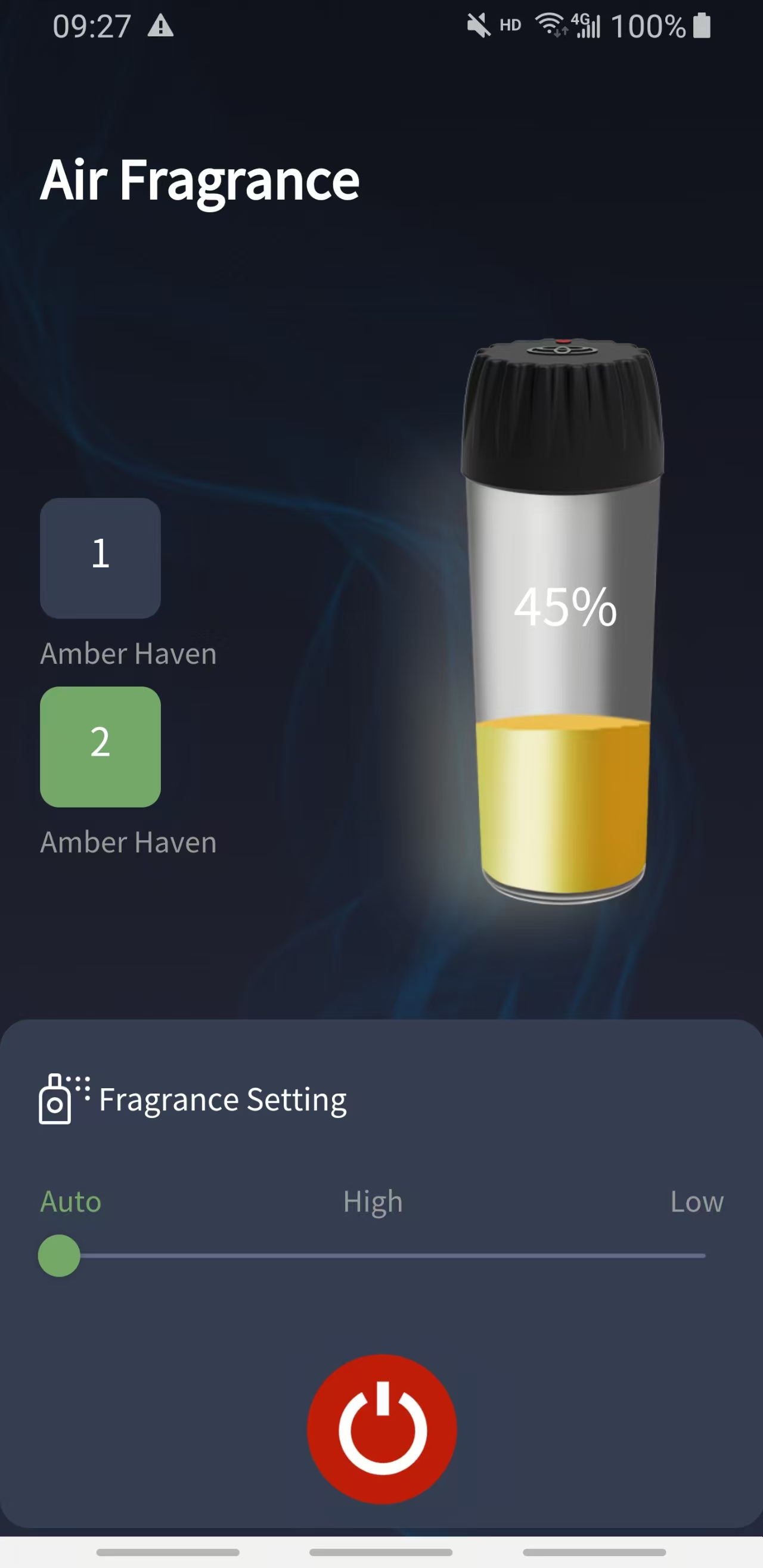Set fragrance intensity to High
Screen dimensions: 763x1568
coord(373,1201)
